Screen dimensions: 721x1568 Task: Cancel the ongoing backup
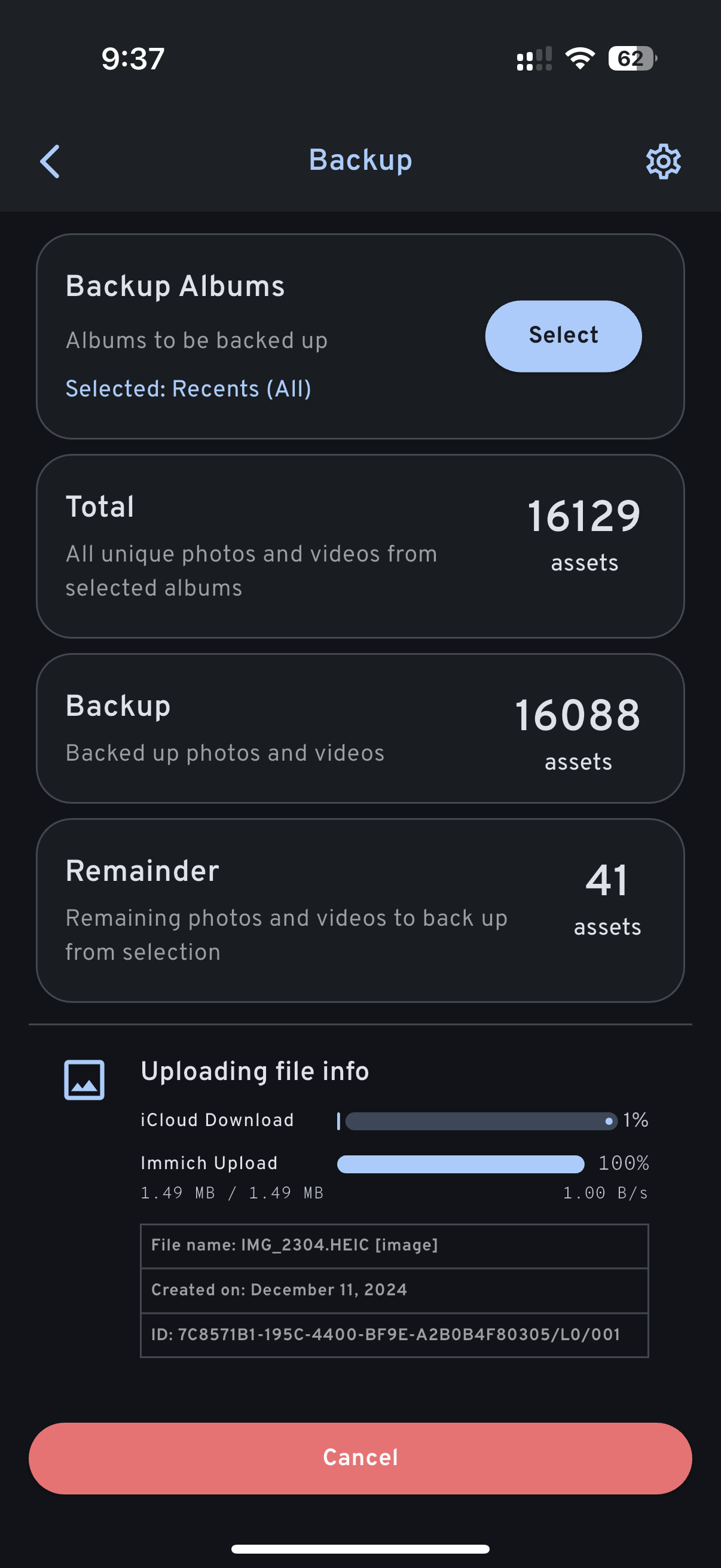[x=360, y=1458]
